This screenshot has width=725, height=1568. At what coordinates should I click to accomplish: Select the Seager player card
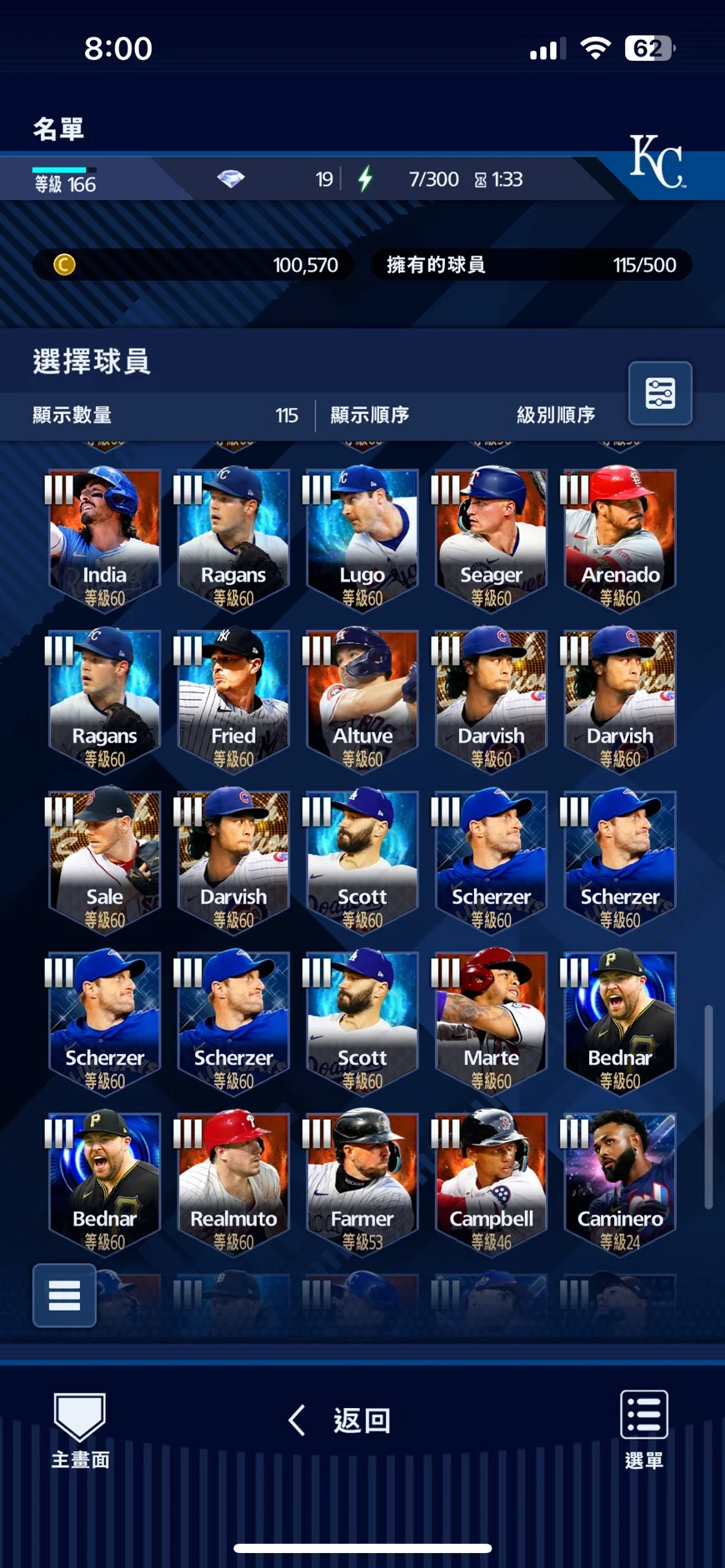coord(491,539)
